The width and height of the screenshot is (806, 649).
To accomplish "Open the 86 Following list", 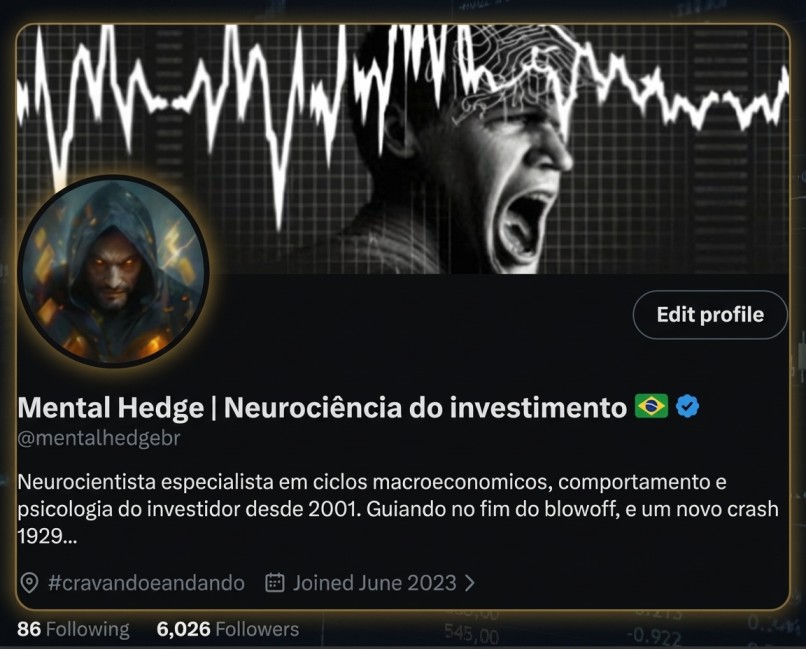I will tap(73, 629).
